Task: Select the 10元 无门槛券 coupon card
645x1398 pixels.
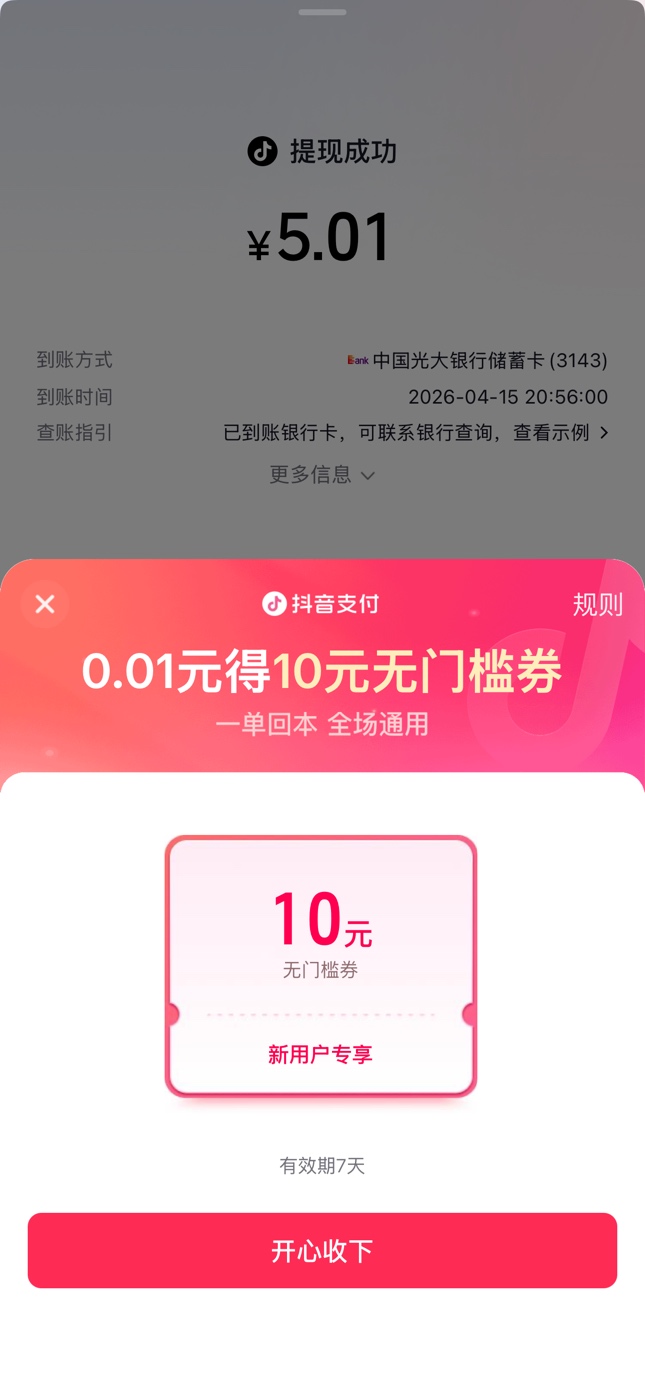Action: tap(321, 966)
